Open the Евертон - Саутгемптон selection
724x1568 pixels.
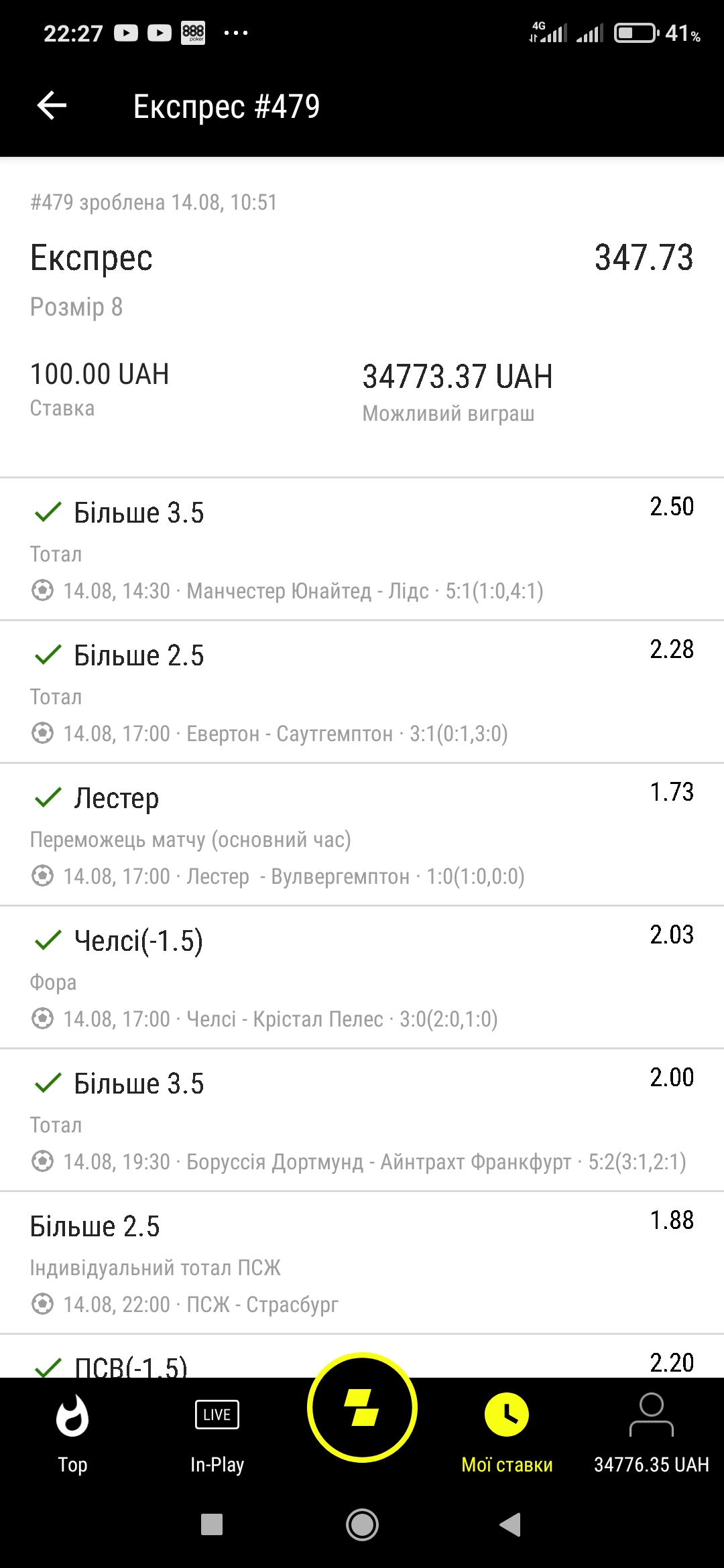362,692
